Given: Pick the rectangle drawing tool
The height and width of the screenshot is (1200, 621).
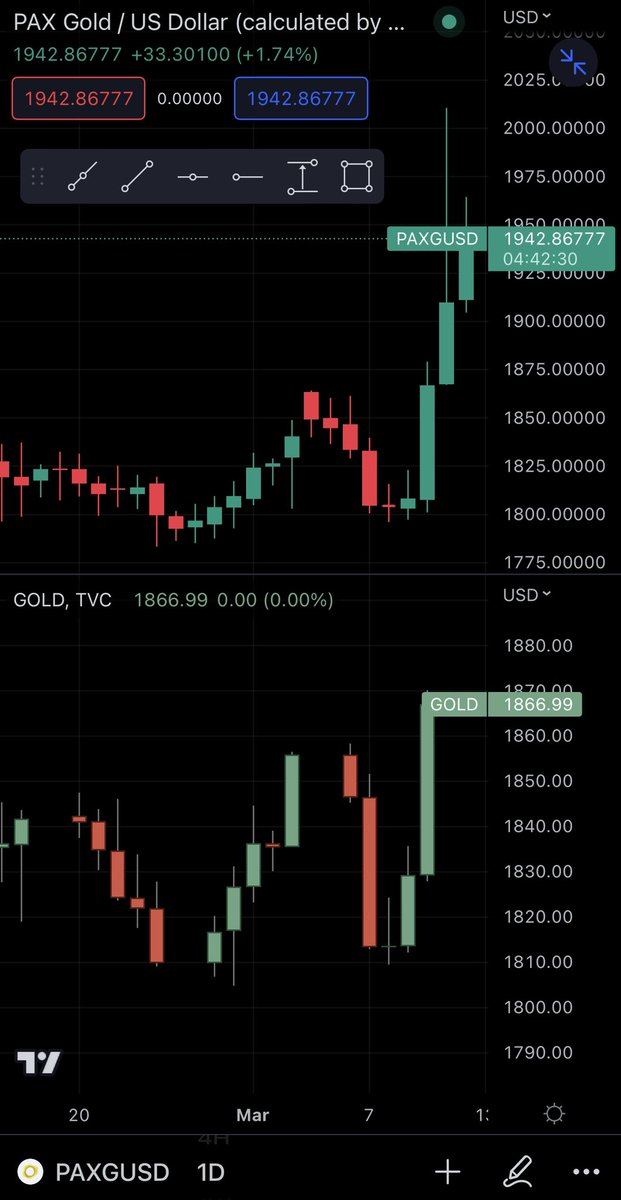Looking at the screenshot, I should (356, 177).
